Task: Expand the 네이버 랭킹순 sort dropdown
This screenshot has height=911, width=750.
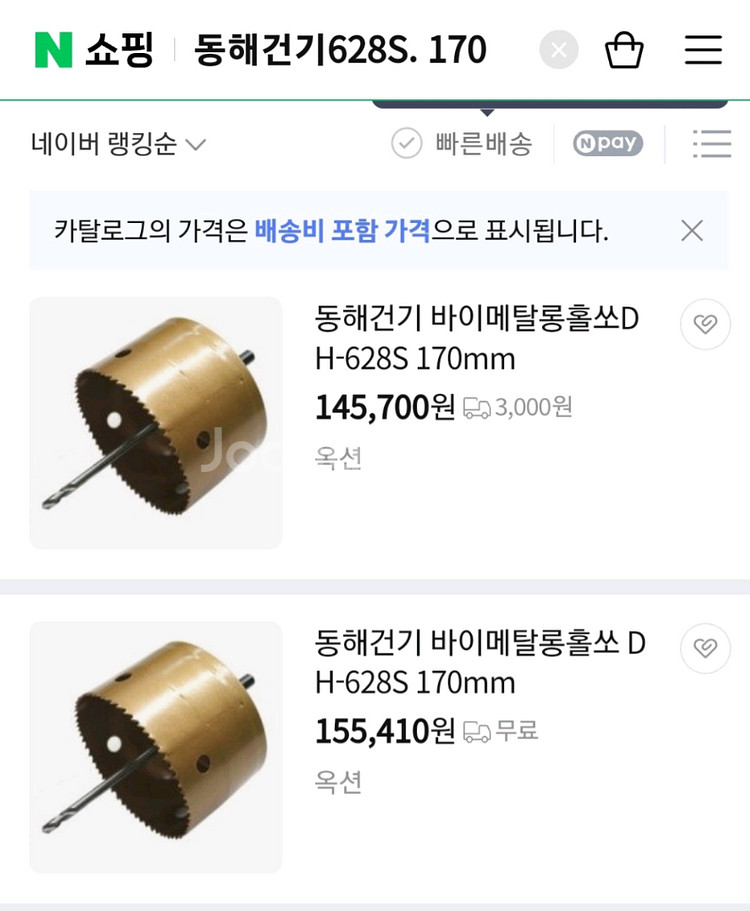Action: 118,144
